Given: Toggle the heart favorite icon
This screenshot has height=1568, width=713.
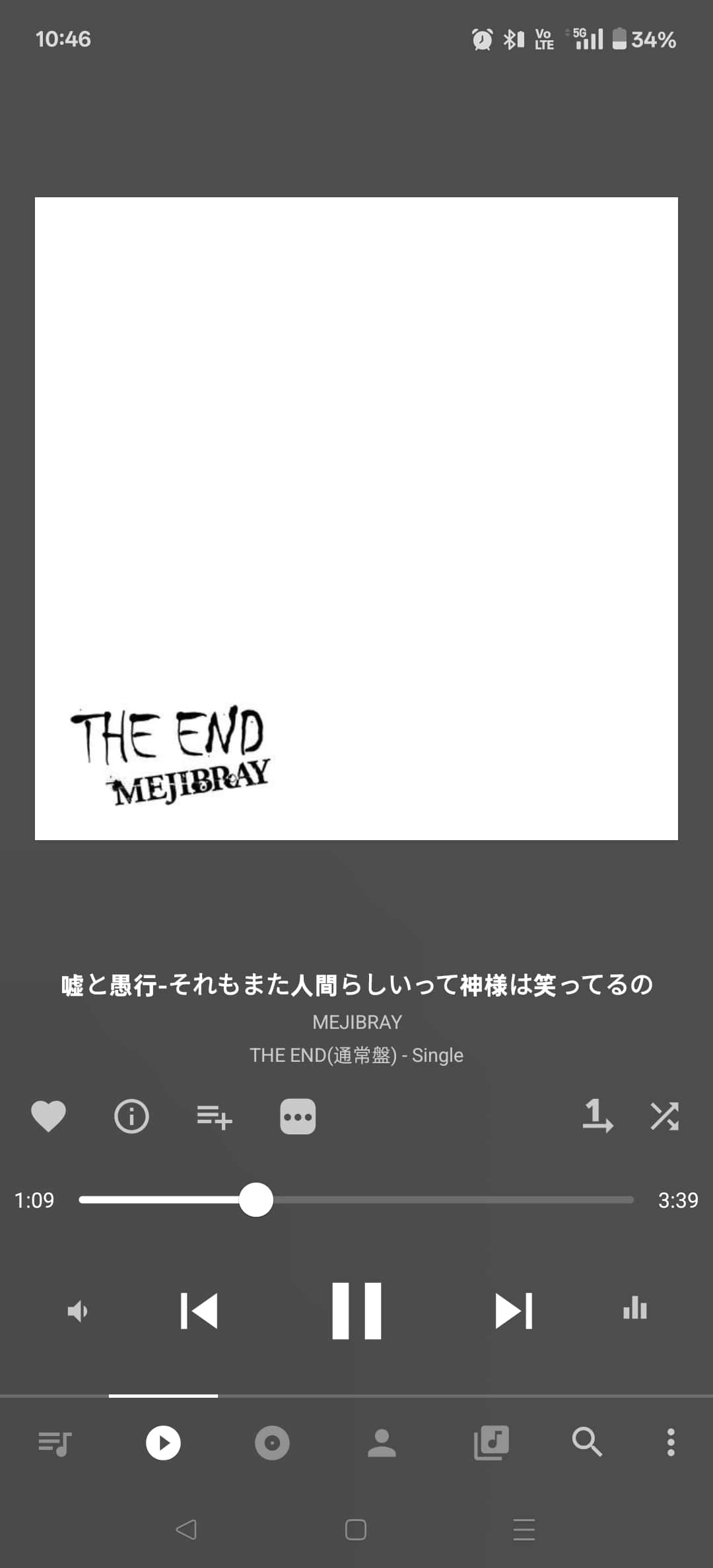Looking at the screenshot, I should (48, 1117).
